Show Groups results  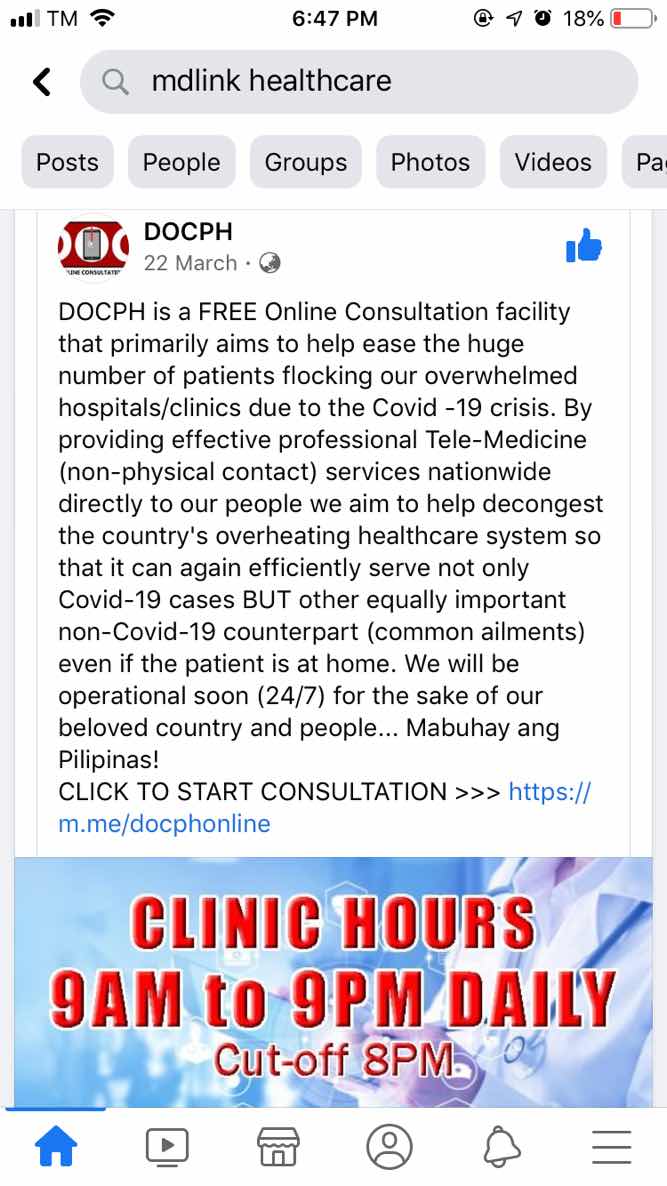pyautogui.click(x=305, y=162)
